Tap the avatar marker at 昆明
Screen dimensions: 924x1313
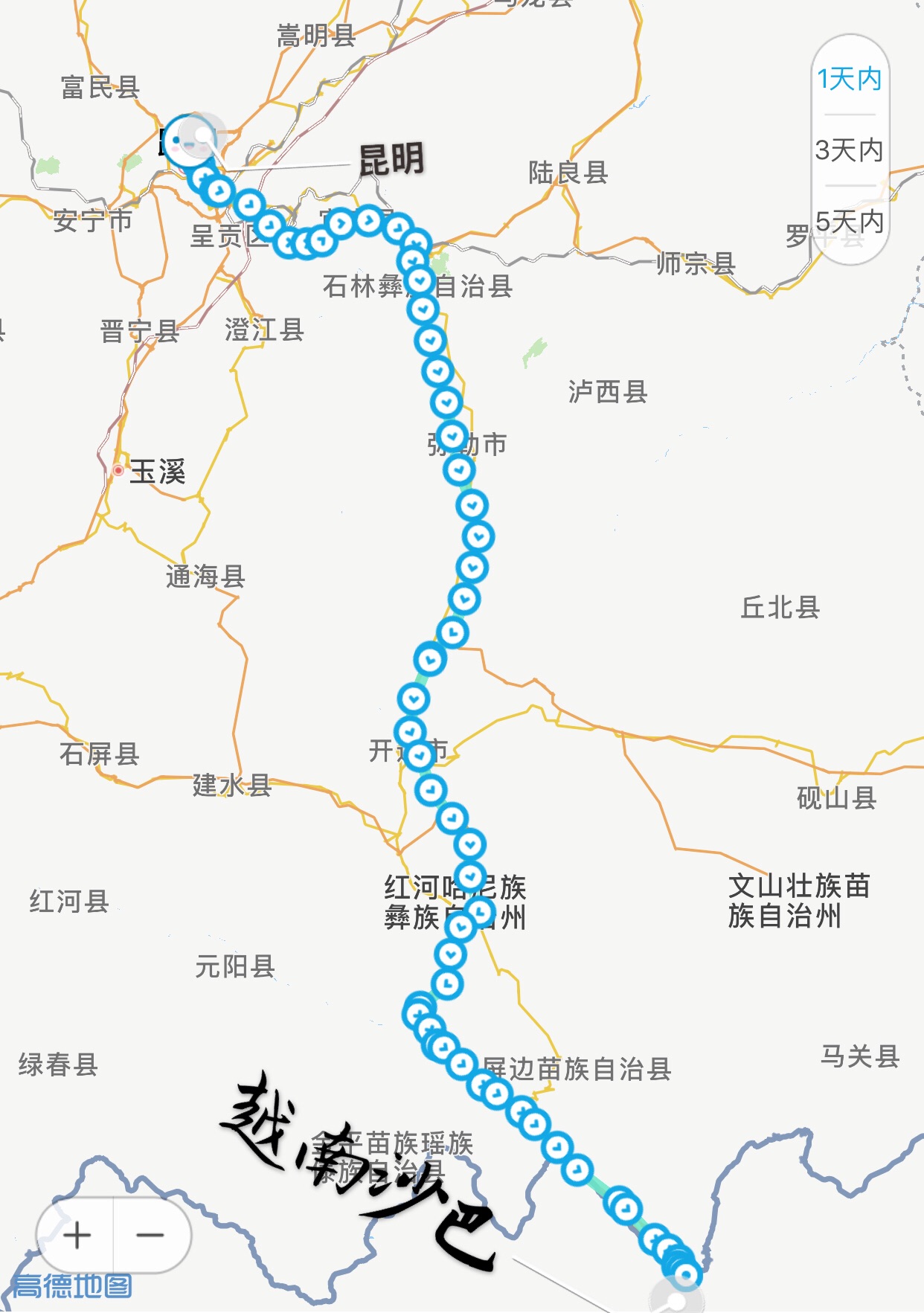coord(189,141)
